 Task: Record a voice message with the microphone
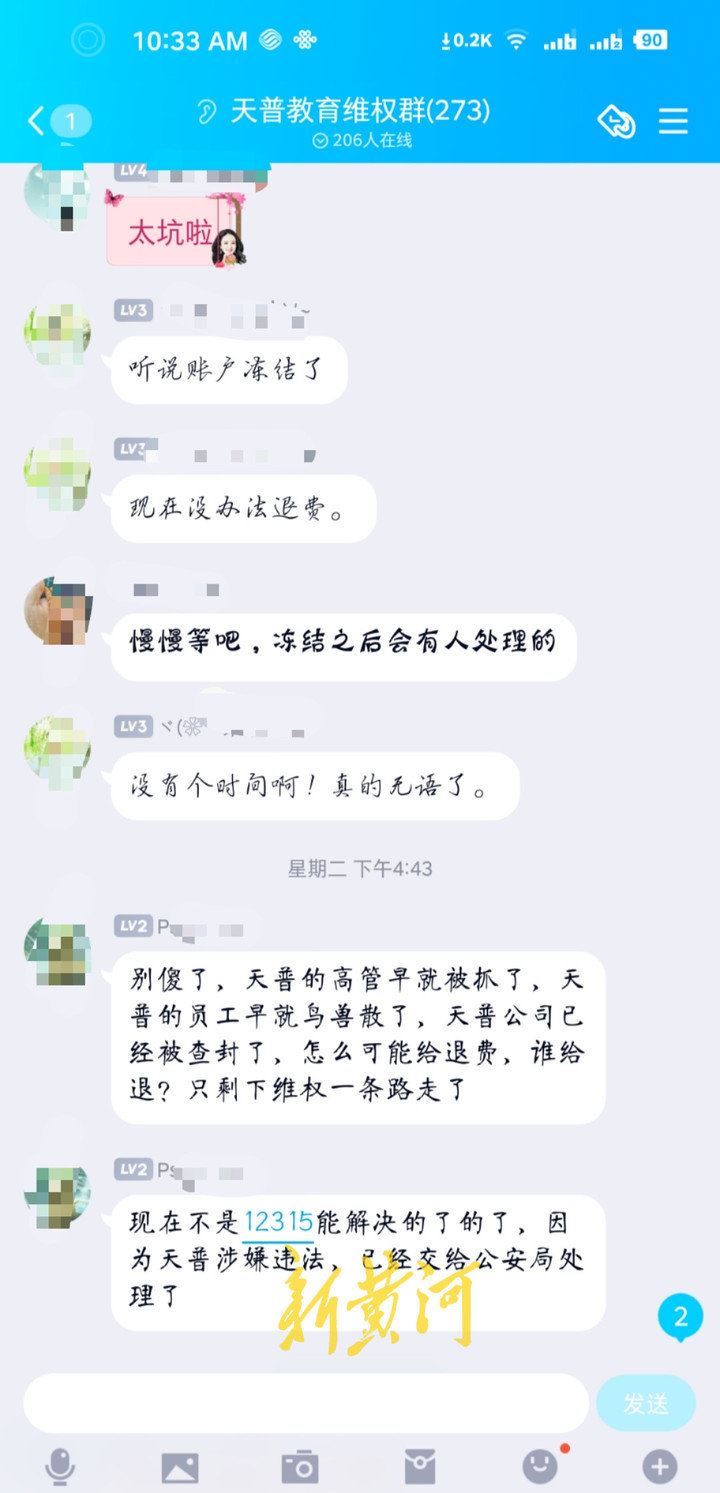click(60, 1467)
